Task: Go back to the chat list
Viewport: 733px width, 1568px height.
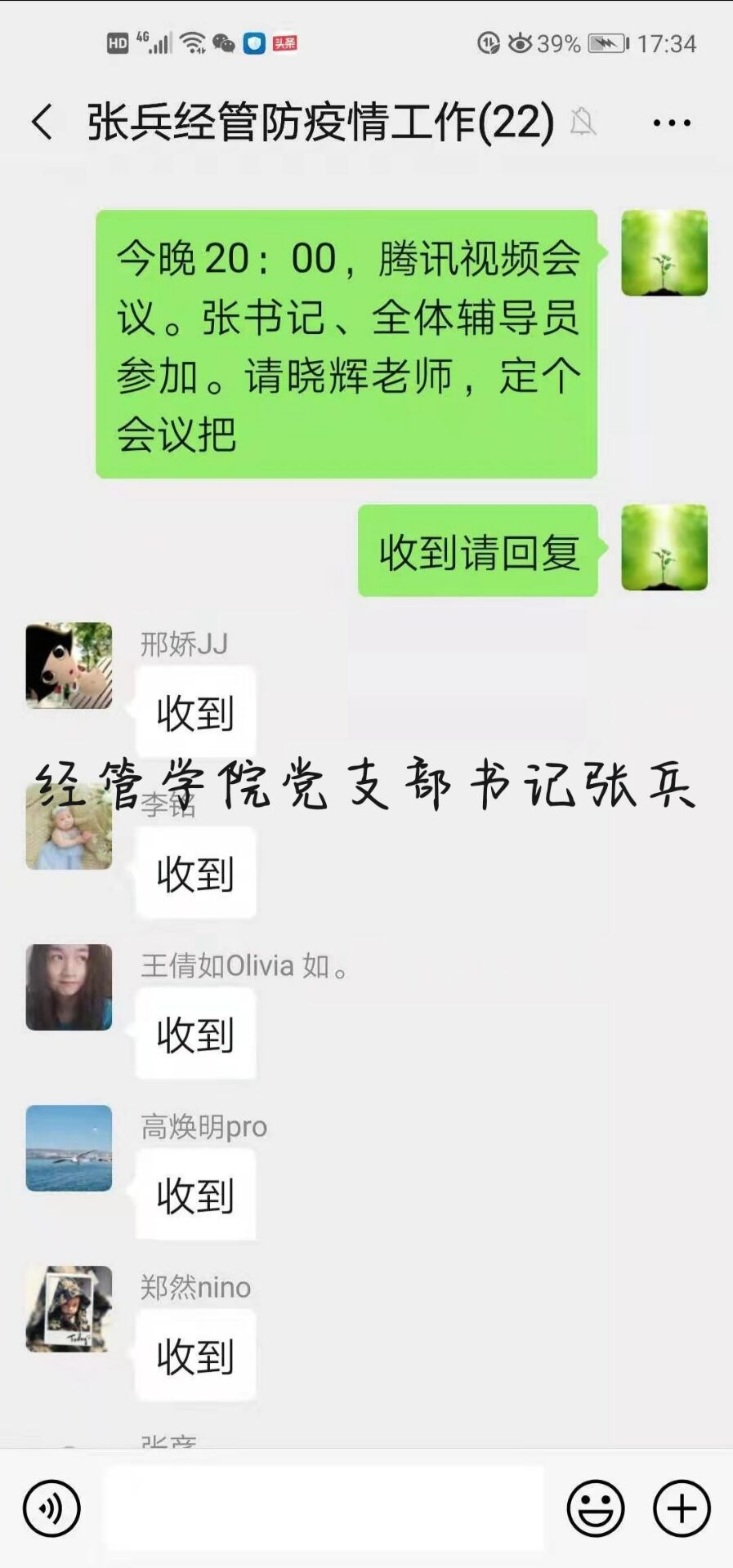Action: pos(42,122)
